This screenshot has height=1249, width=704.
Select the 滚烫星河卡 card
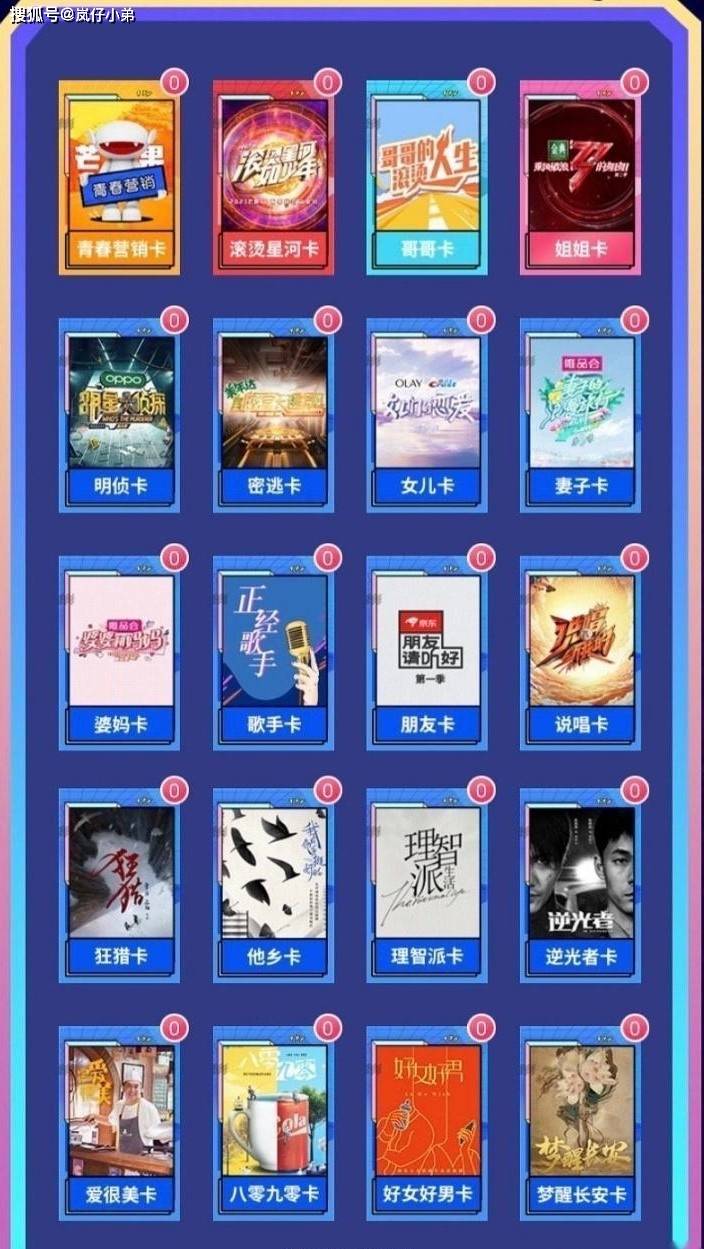(274, 178)
